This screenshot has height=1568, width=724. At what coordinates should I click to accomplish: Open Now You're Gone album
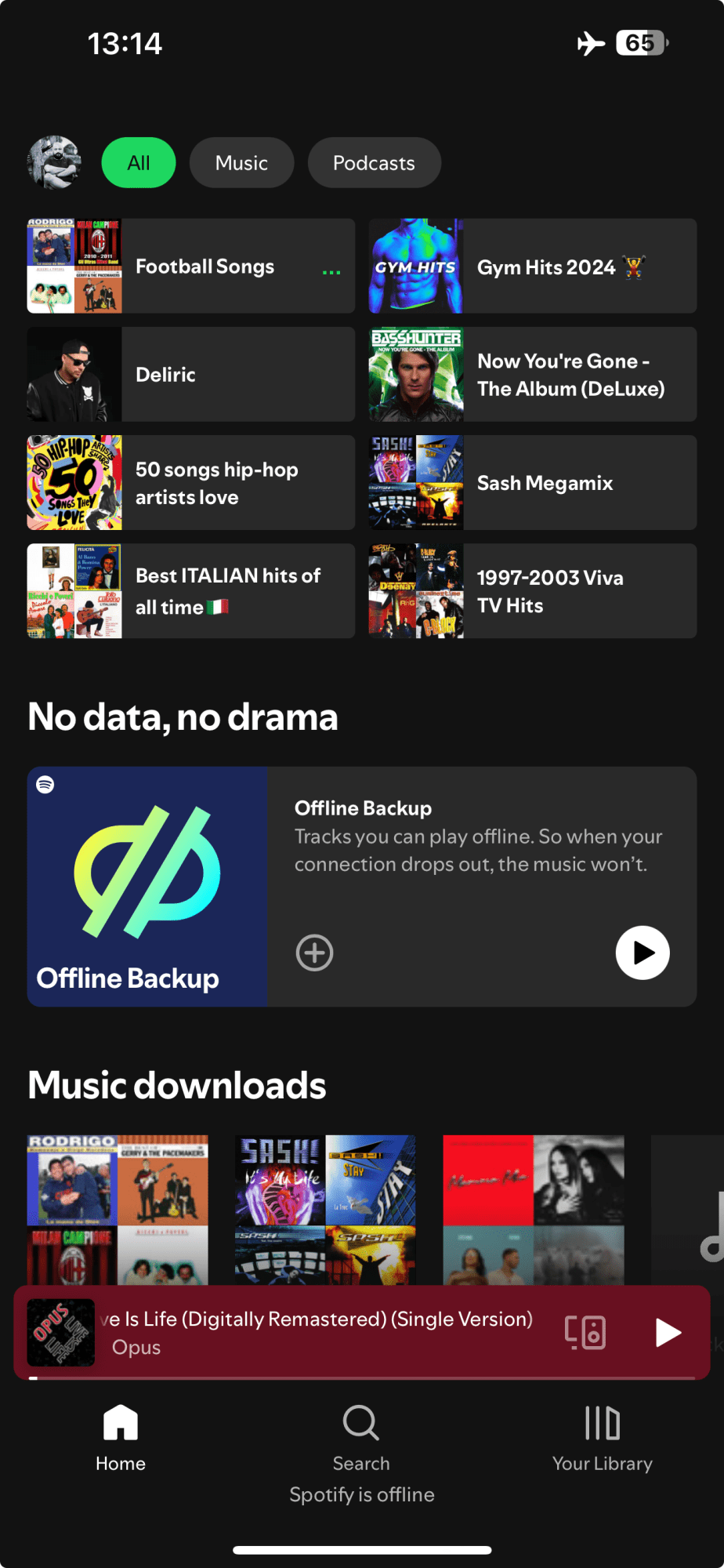533,374
